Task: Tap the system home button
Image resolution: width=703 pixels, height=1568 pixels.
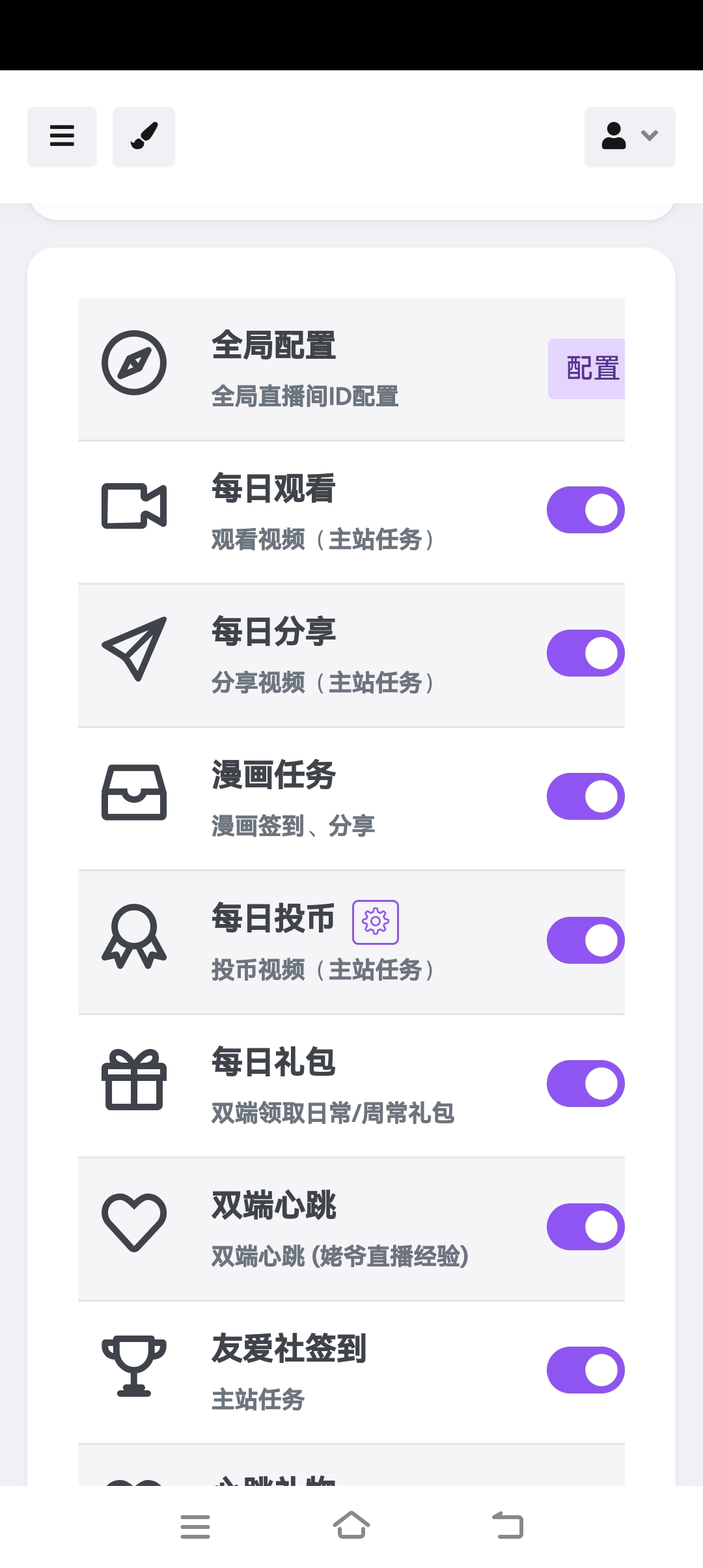Action: (351, 1526)
